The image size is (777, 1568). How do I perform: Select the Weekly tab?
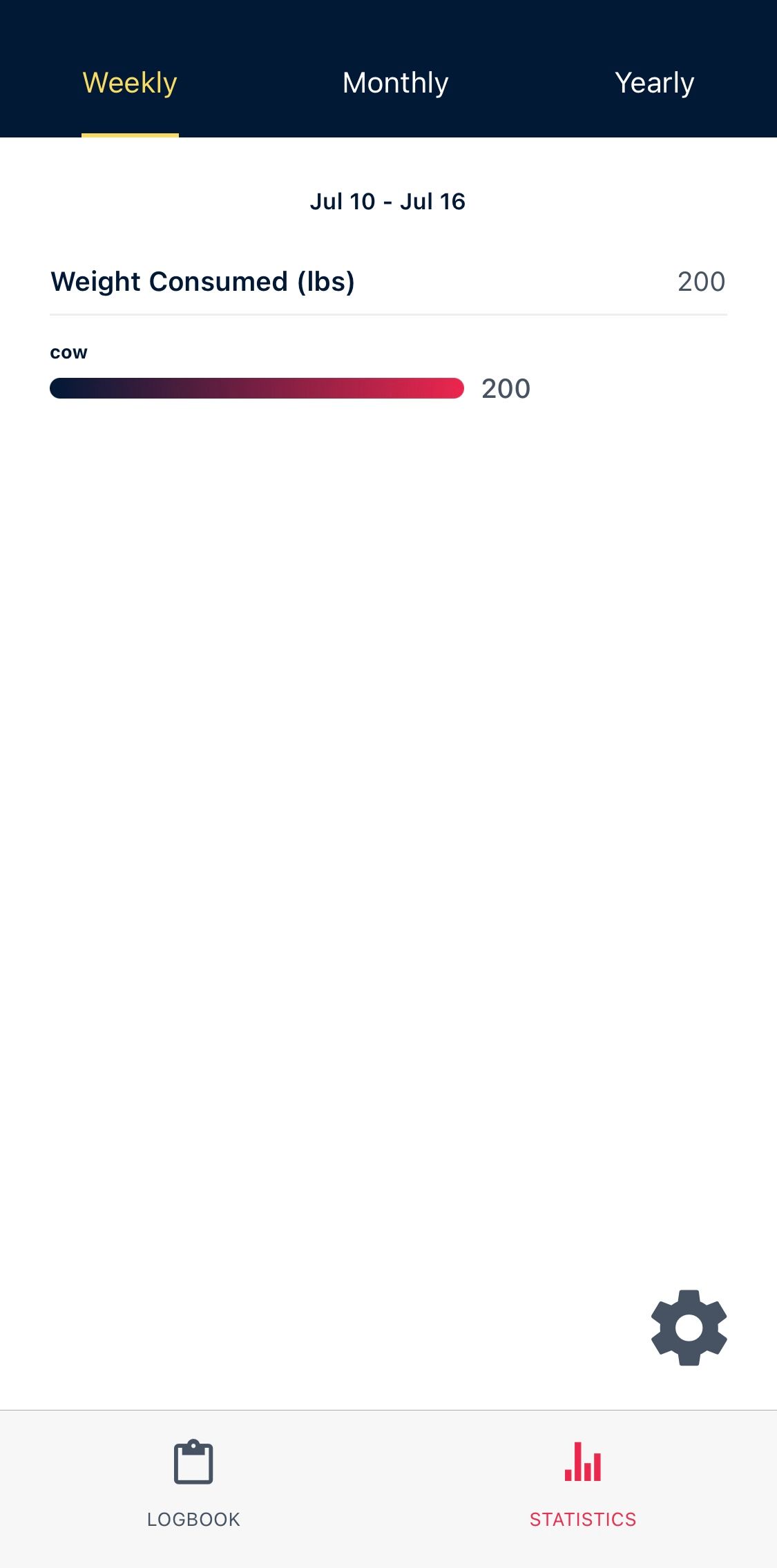[130, 83]
